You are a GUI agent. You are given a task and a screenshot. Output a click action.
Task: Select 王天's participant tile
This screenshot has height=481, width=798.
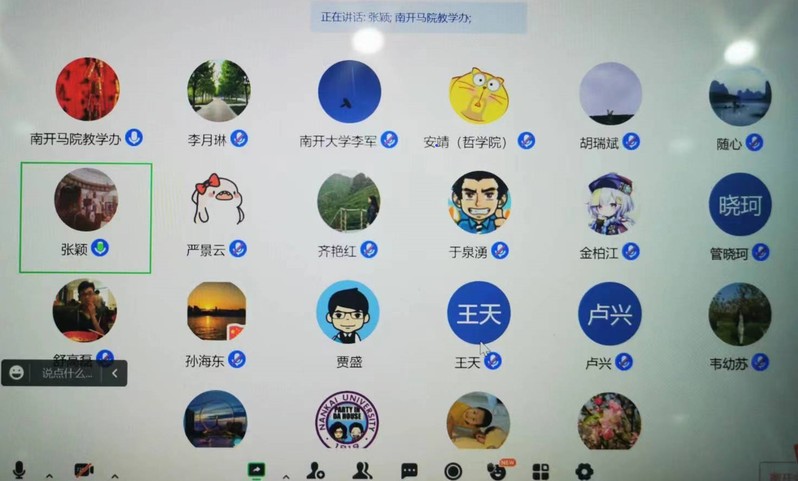coord(478,313)
